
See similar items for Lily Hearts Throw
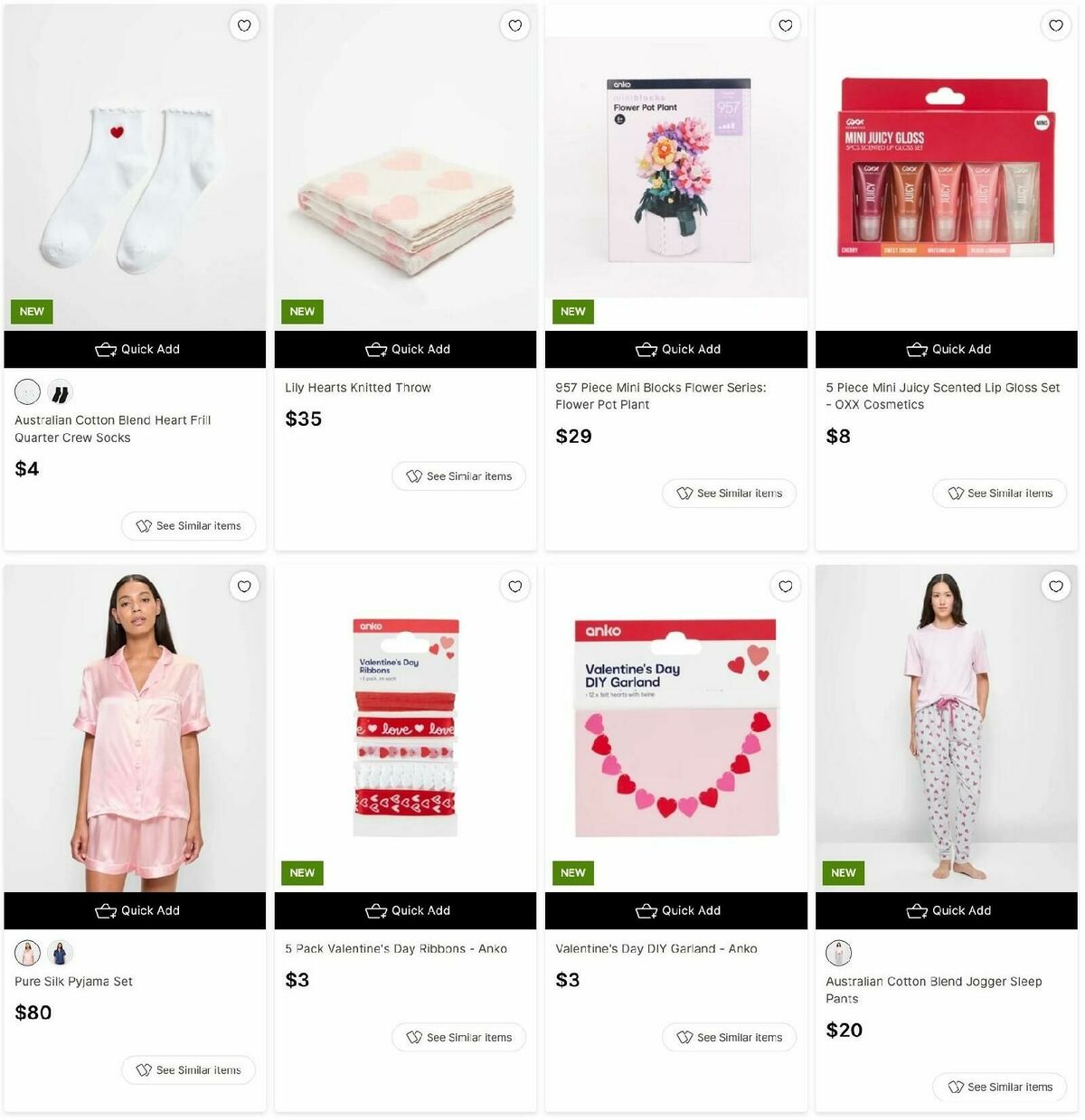tap(458, 476)
